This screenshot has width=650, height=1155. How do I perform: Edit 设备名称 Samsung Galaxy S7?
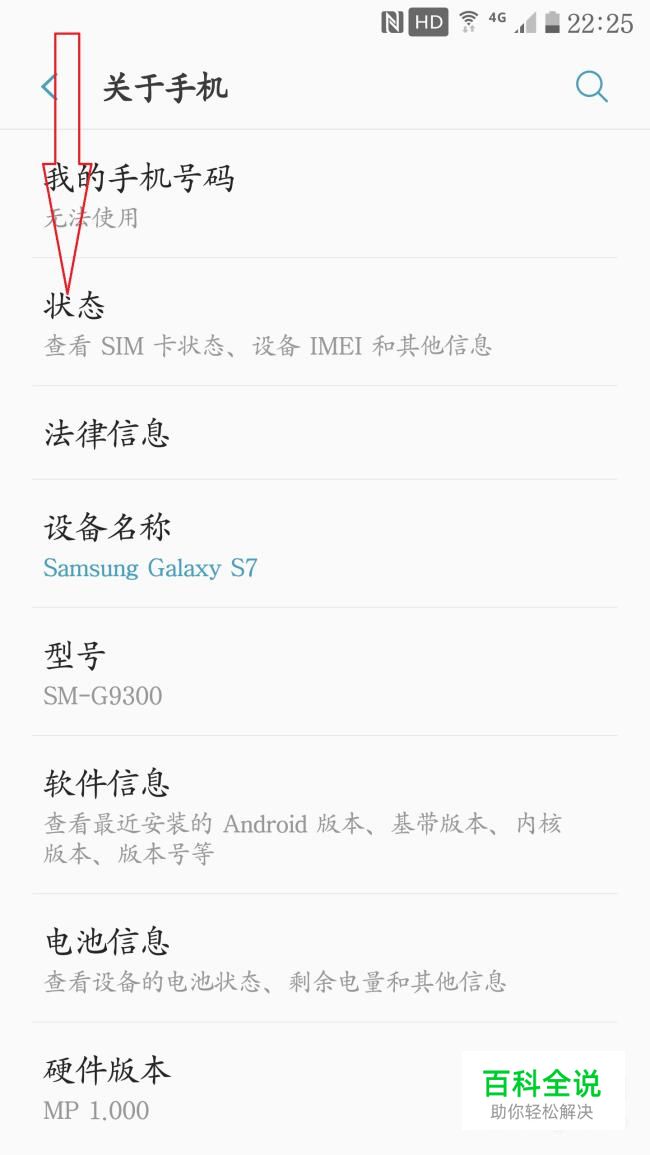(325, 544)
